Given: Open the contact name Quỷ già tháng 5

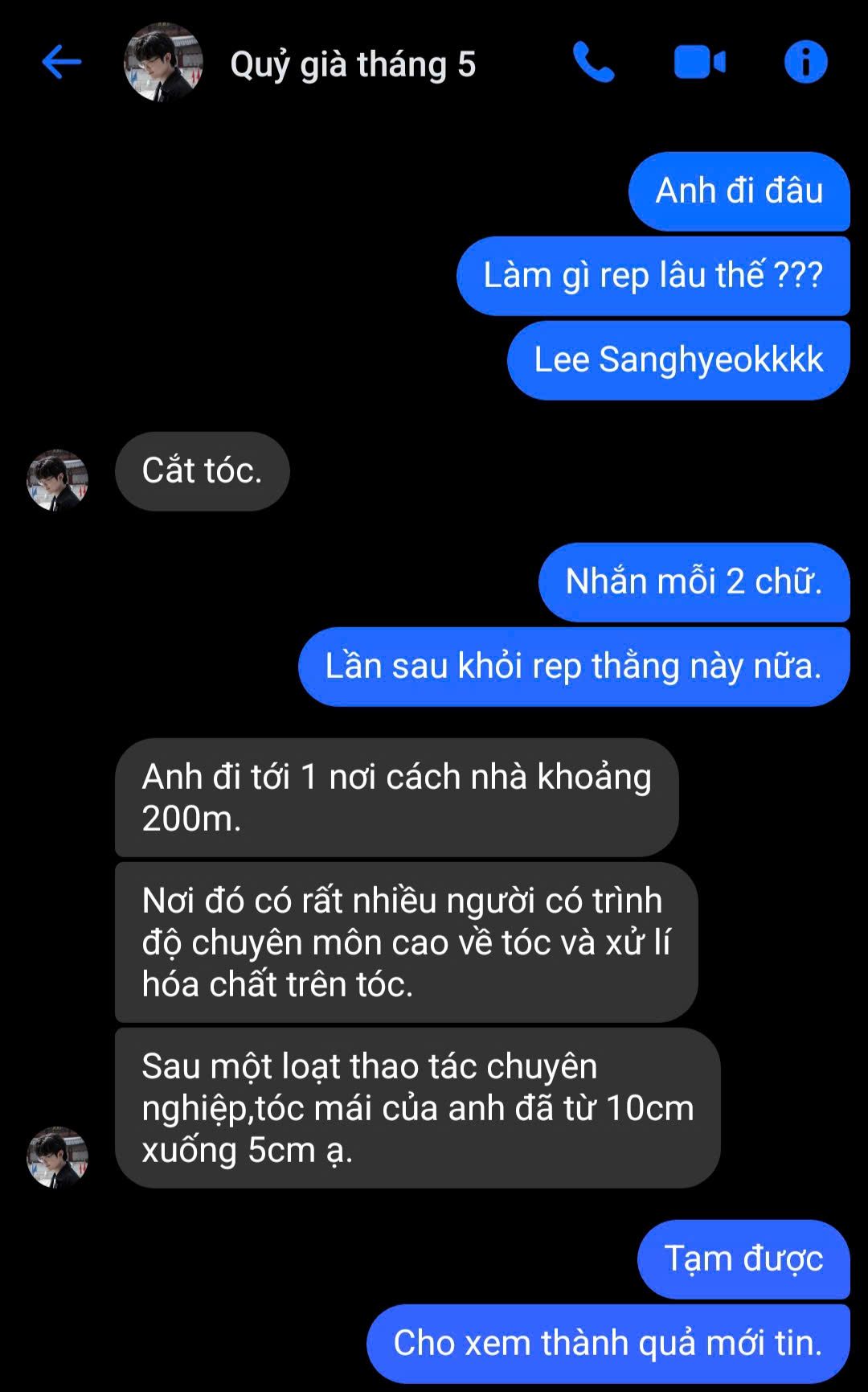Looking at the screenshot, I should click(x=353, y=64).
